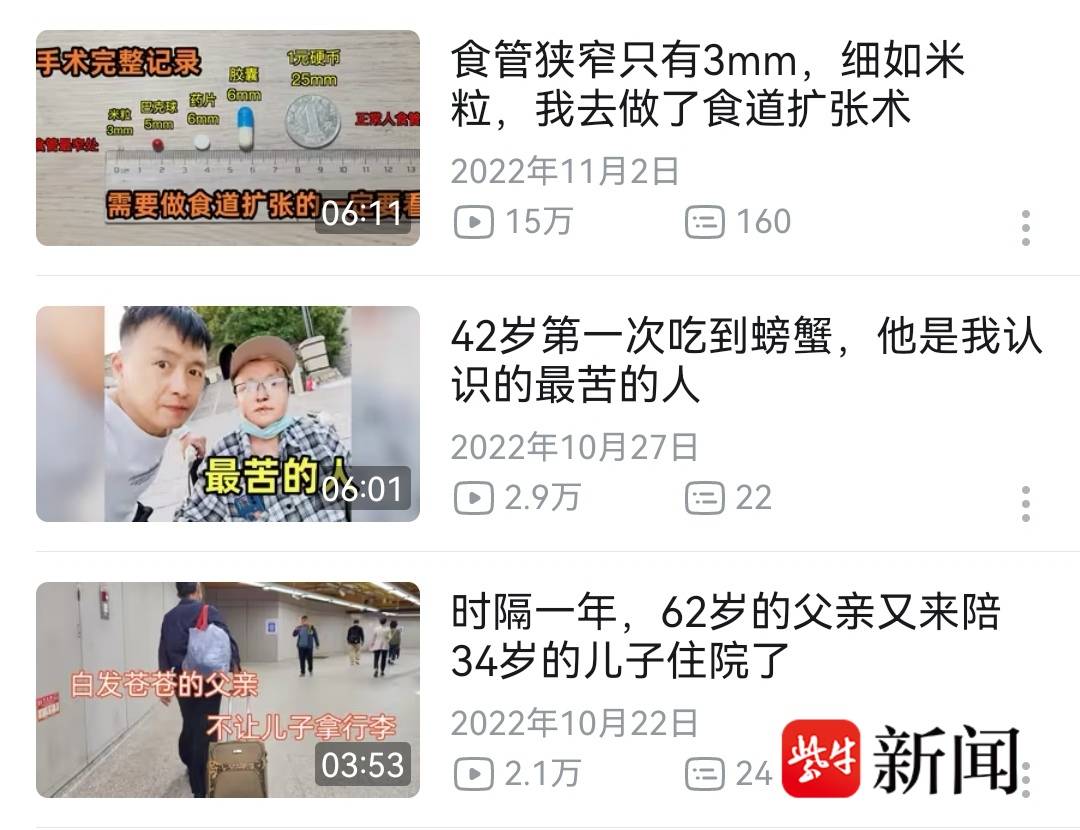Open the overflow menu for 最苦的人 video
Viewport: 1080px width, 830px height.
pyautogui.click(x=1025, y=504)
